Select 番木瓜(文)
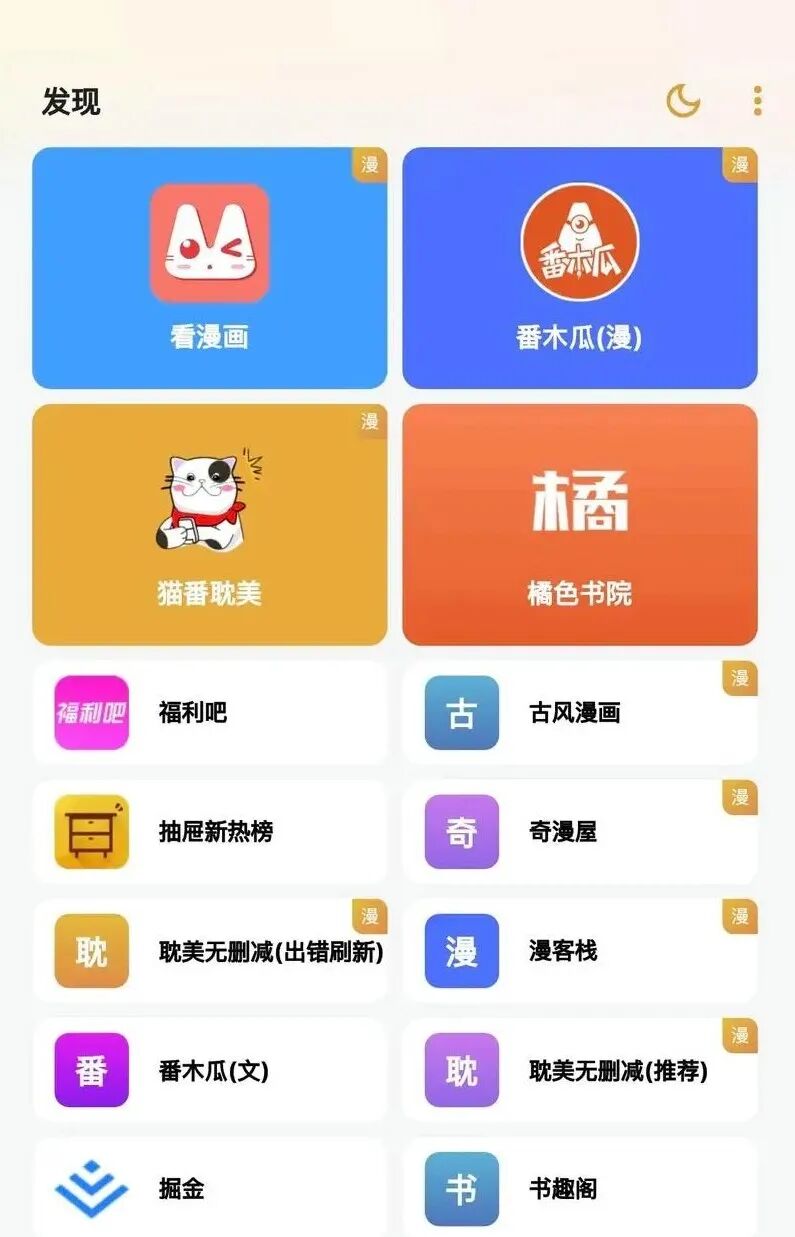 click(209, 1070)
